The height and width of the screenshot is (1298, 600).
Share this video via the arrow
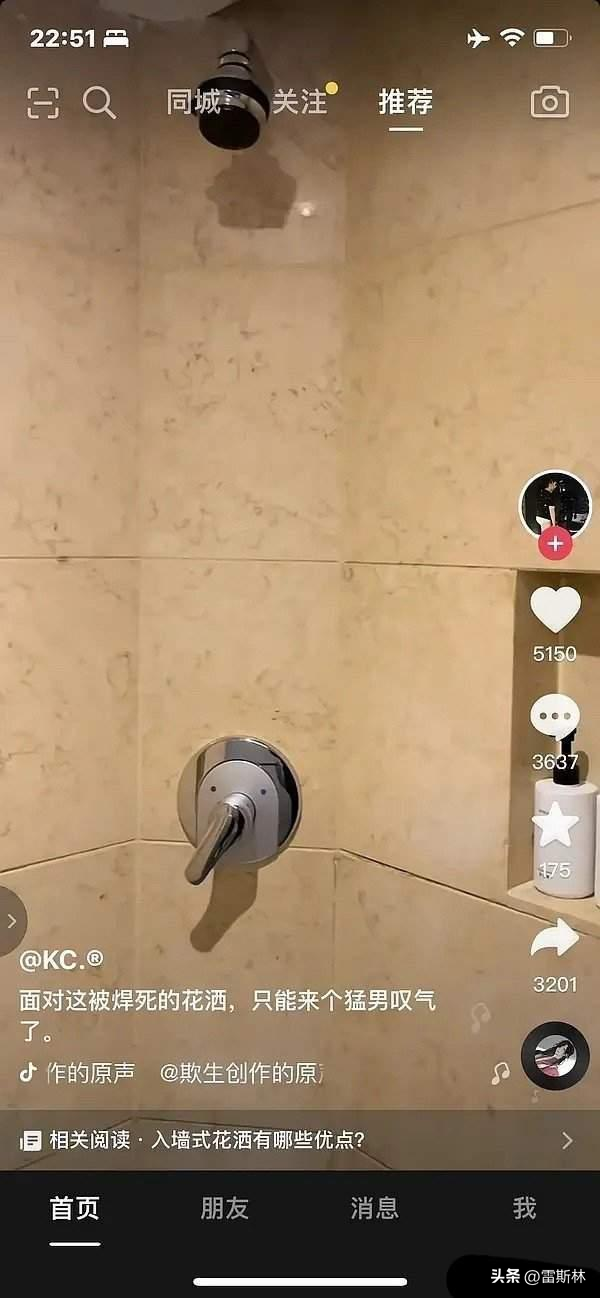click(x=555, y=938)
